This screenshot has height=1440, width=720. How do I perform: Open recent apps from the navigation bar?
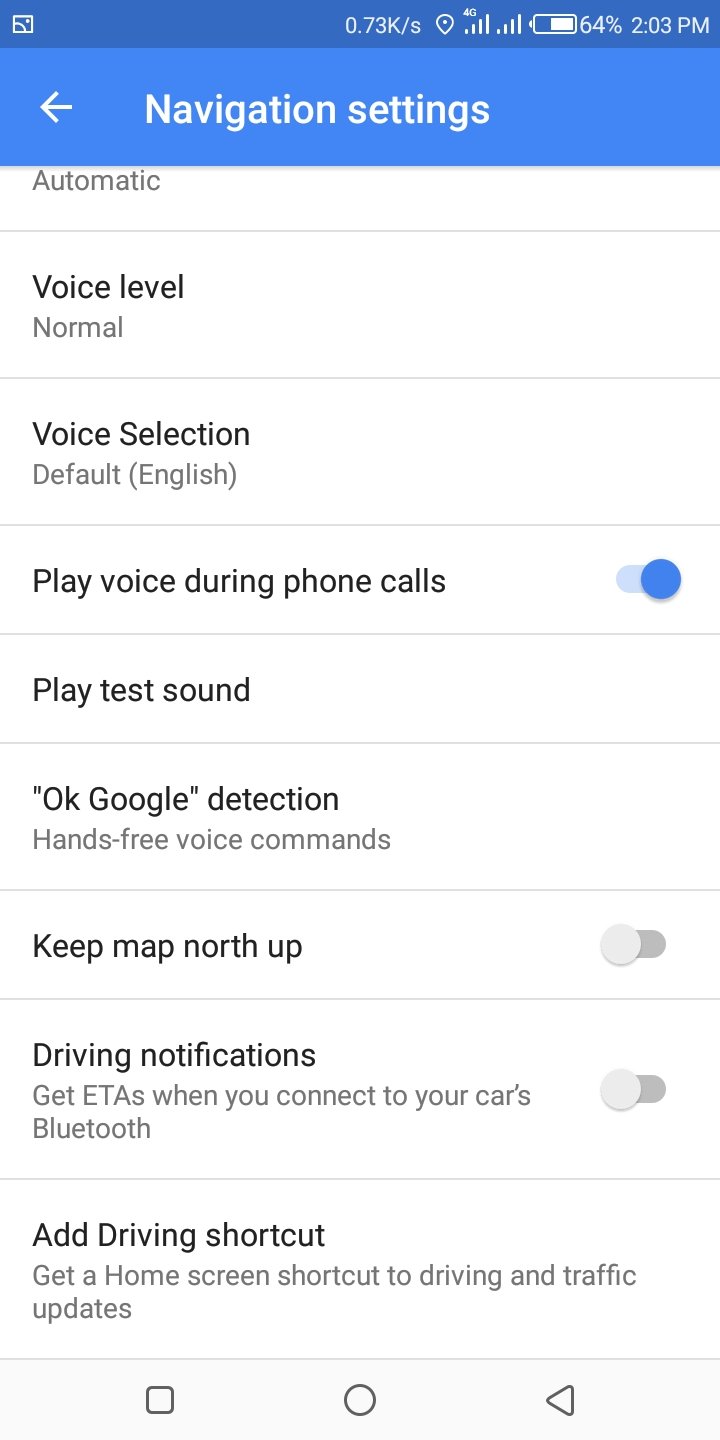tap(160, 1400)
